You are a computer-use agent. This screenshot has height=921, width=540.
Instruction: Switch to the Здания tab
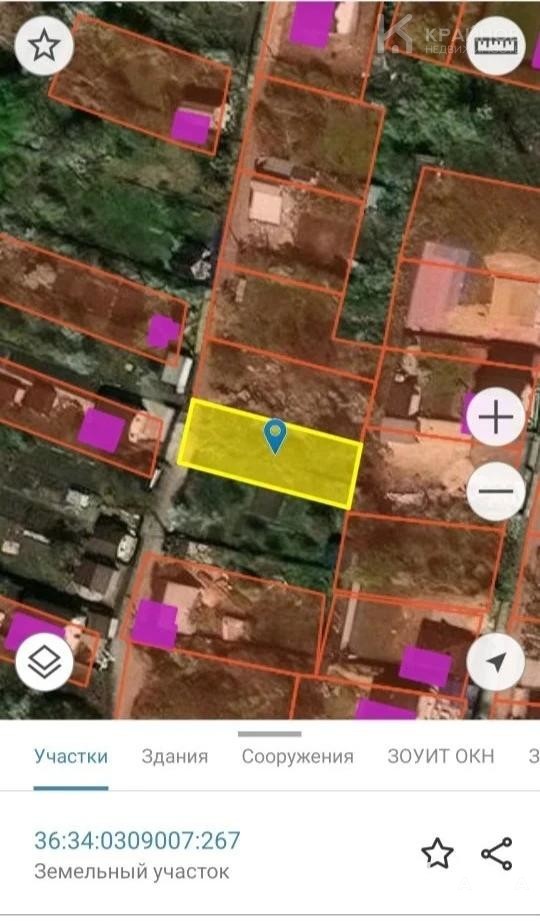(x=175, y=757)
